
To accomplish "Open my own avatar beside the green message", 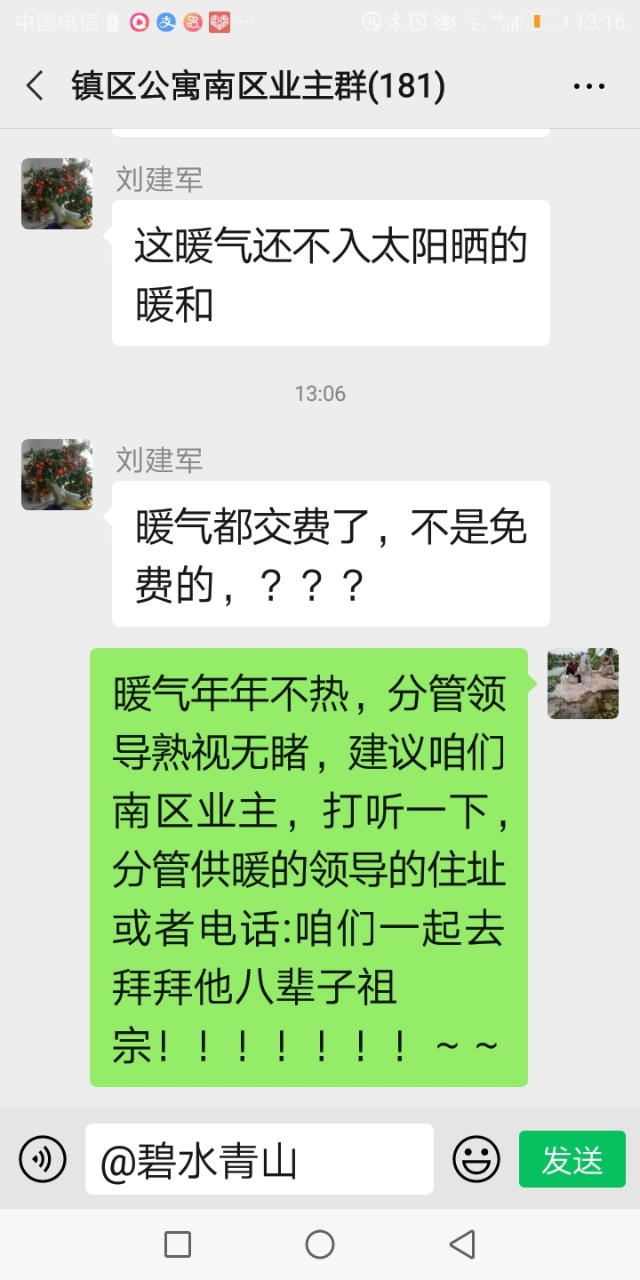I will coord(583,683).
